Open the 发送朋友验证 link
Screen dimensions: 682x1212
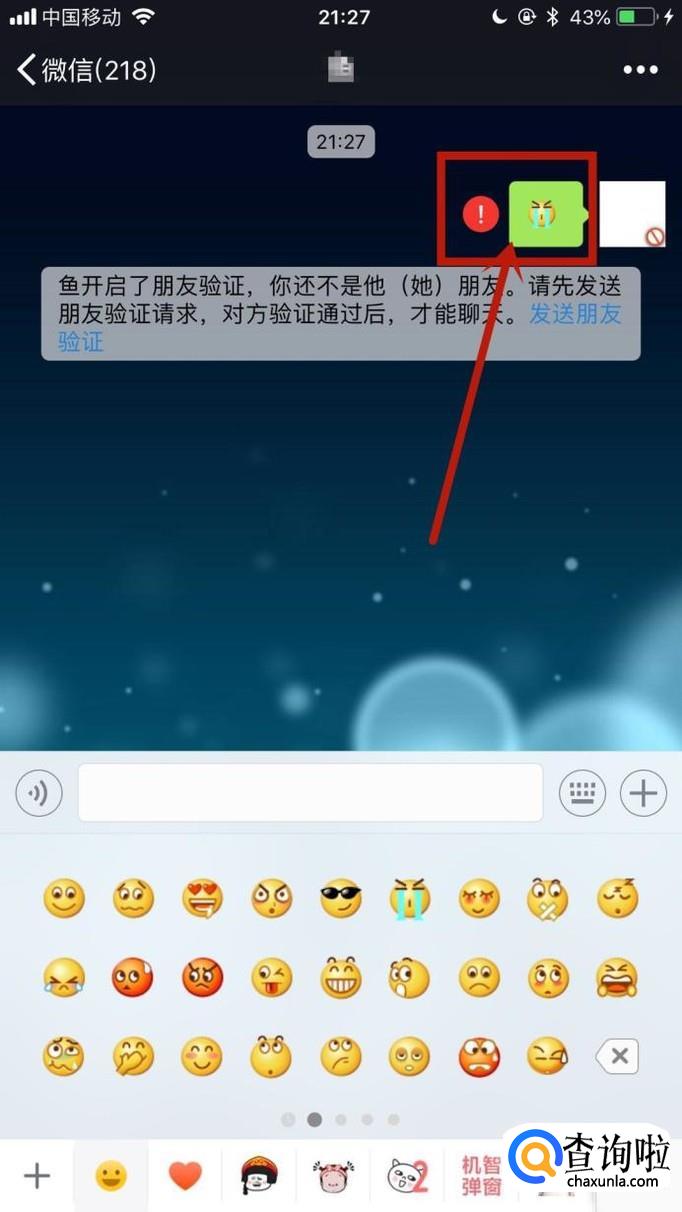point(575,314)
